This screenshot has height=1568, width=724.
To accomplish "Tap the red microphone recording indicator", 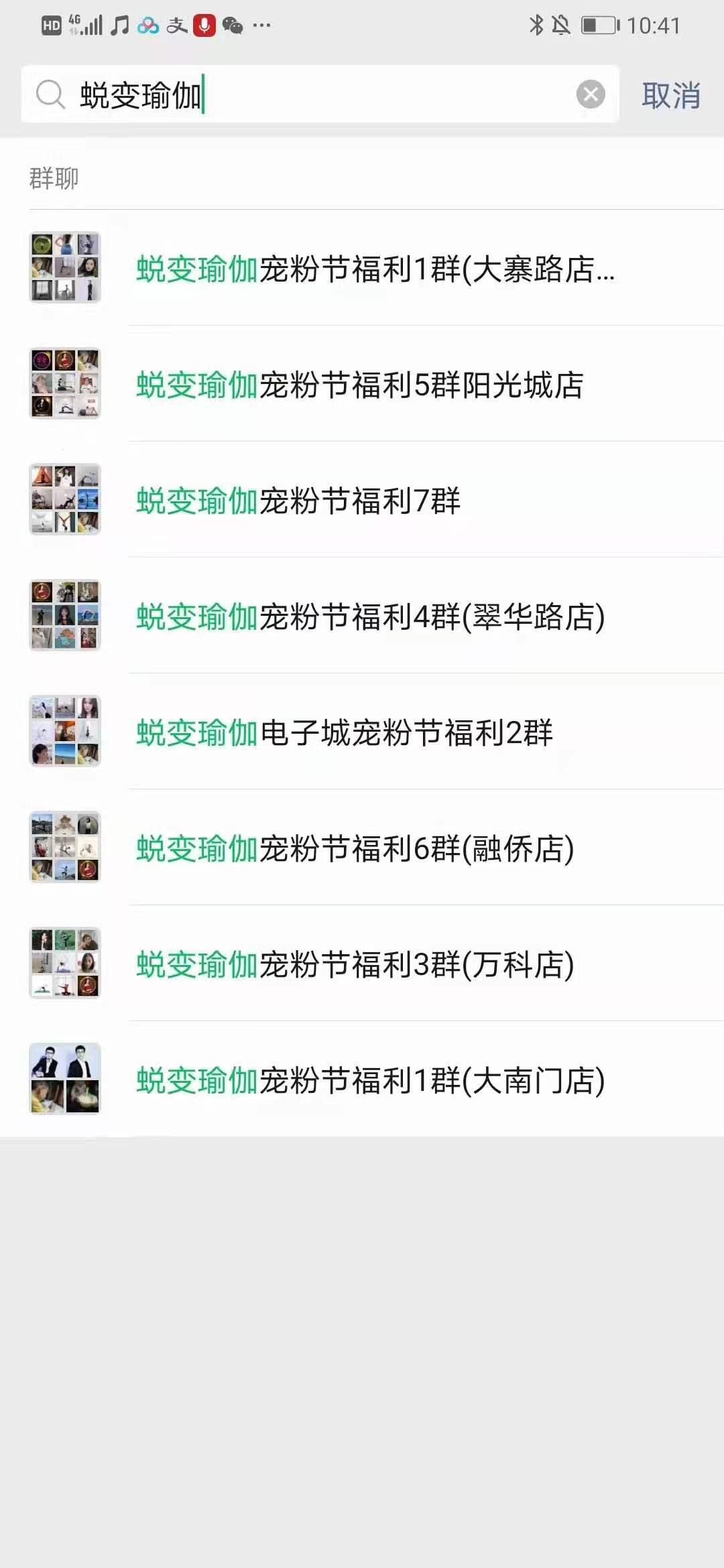I will click(204, 24).
